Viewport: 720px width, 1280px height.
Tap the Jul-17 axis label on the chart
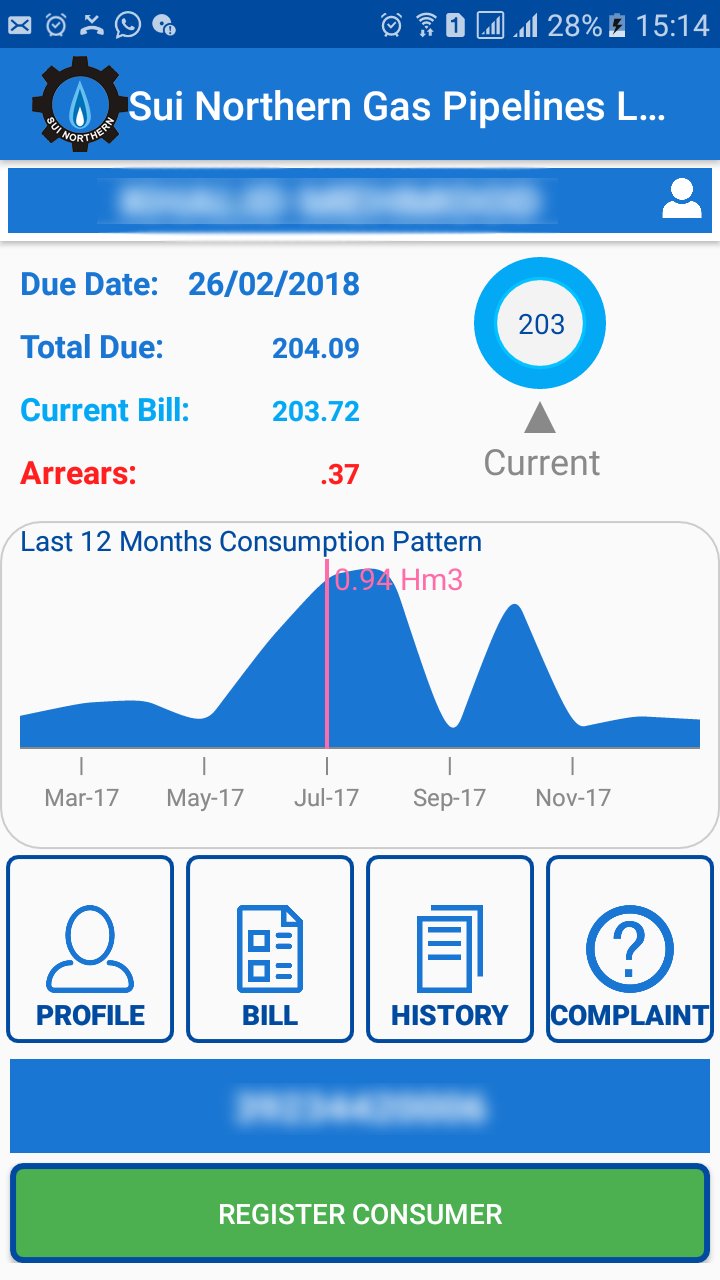coord(327,797)
